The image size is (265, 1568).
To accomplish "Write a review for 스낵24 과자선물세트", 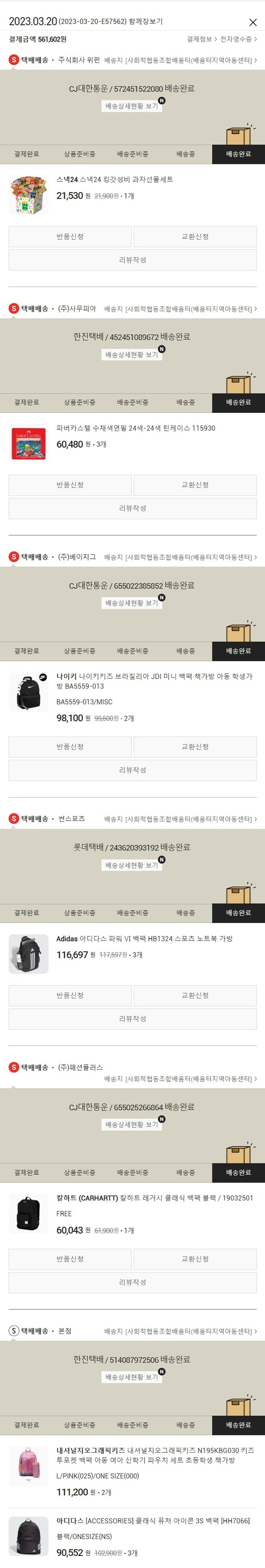I will 132,260.
